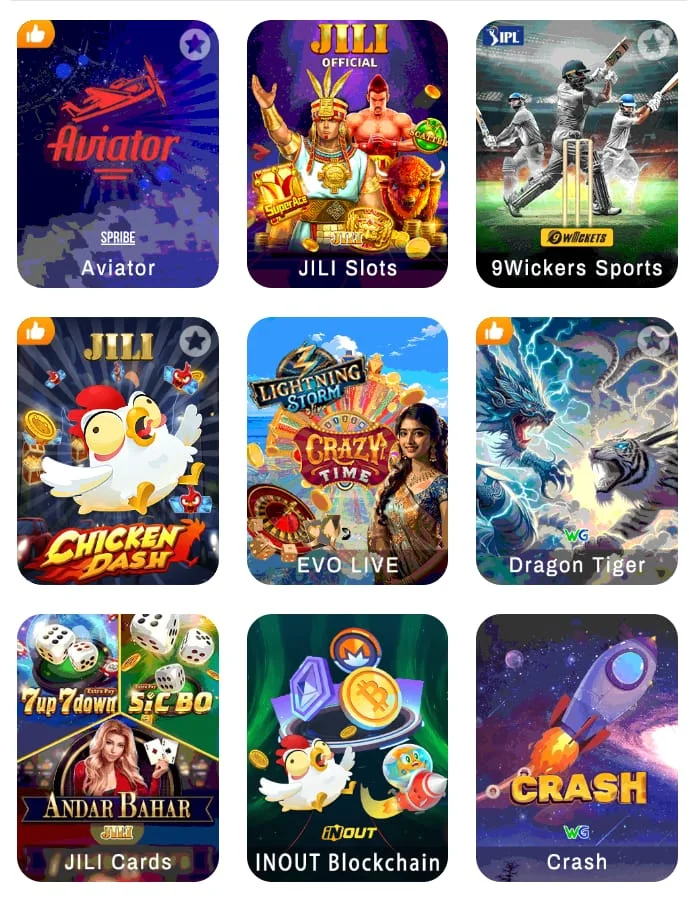The width and height of the screenshot is (689, 904).
Task: Play the Chicken Dash game
Action: (117, 452)
